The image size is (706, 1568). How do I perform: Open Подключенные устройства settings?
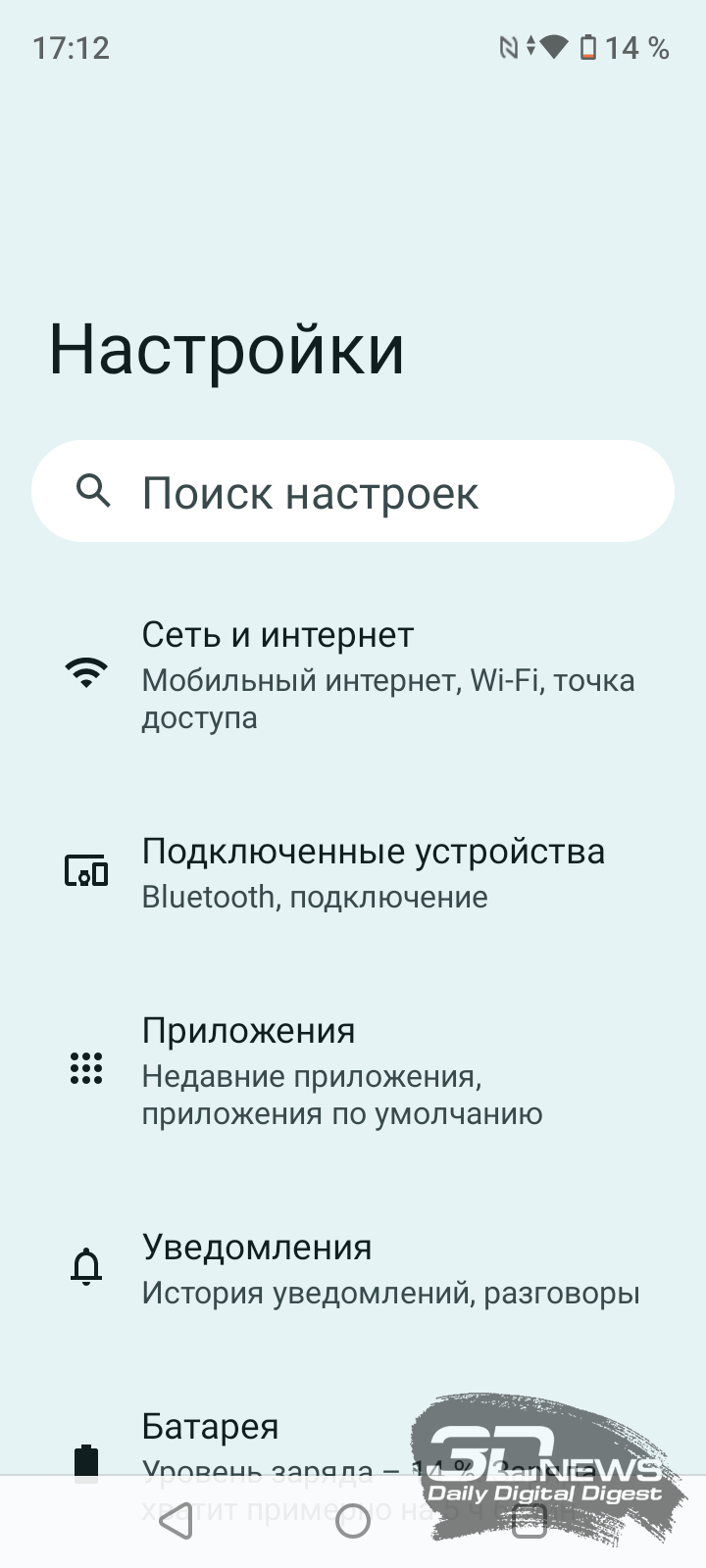coord(353,872)
